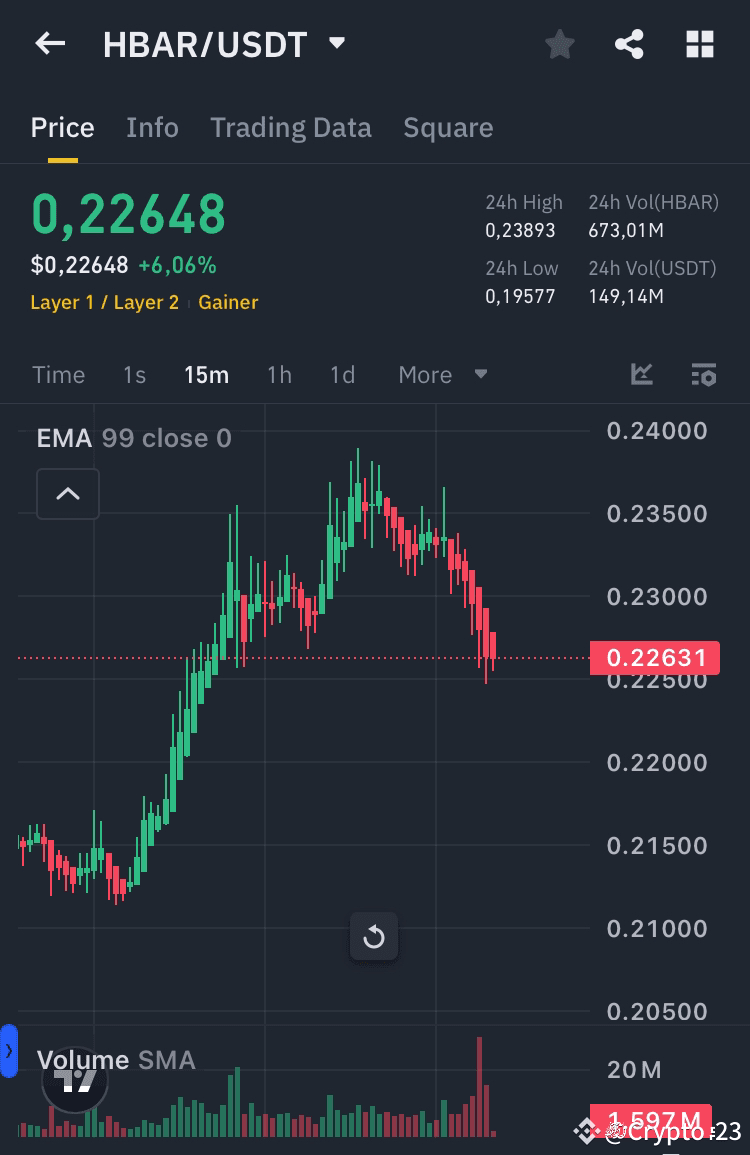Switch to the 1d timeframe
The height and width of the screenshot is (1155, 750).
click(342, 374)
